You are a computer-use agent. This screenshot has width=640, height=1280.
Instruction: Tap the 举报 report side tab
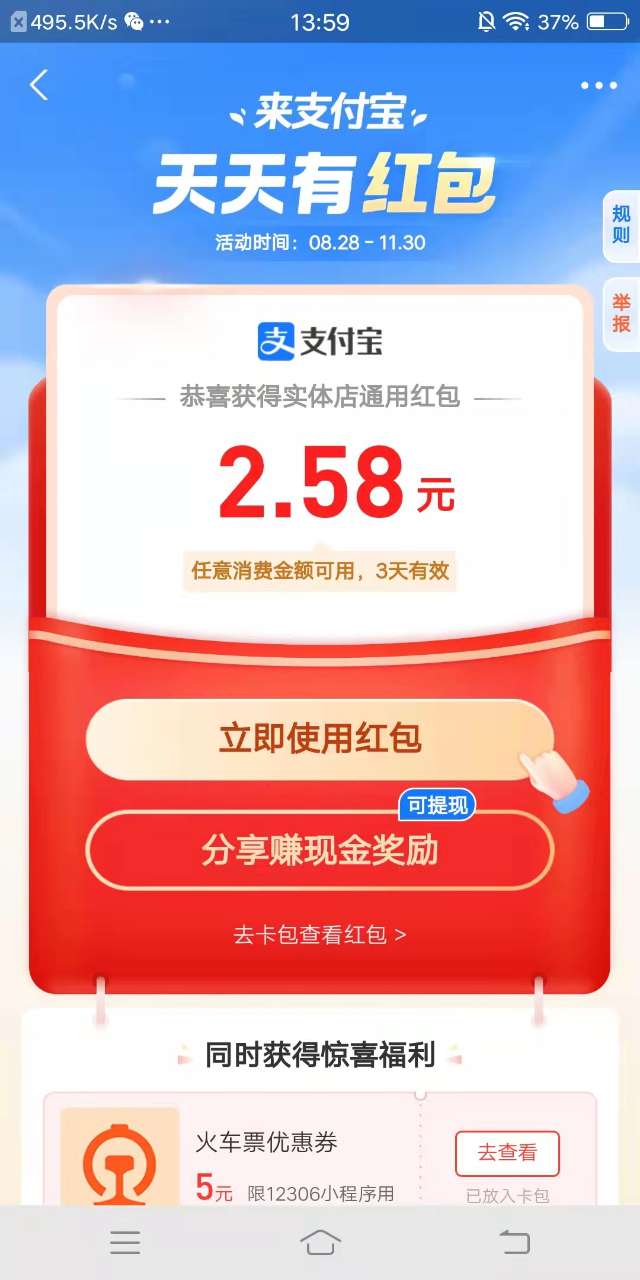621,313
